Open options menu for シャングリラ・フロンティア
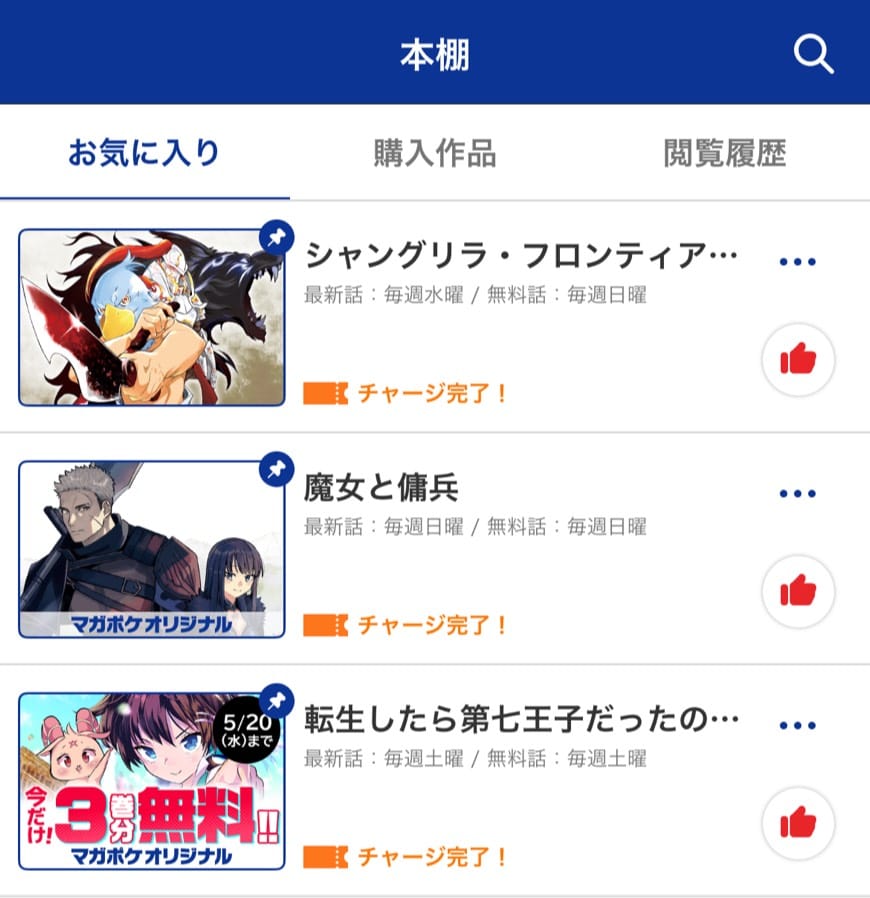 tap(795, 261)
